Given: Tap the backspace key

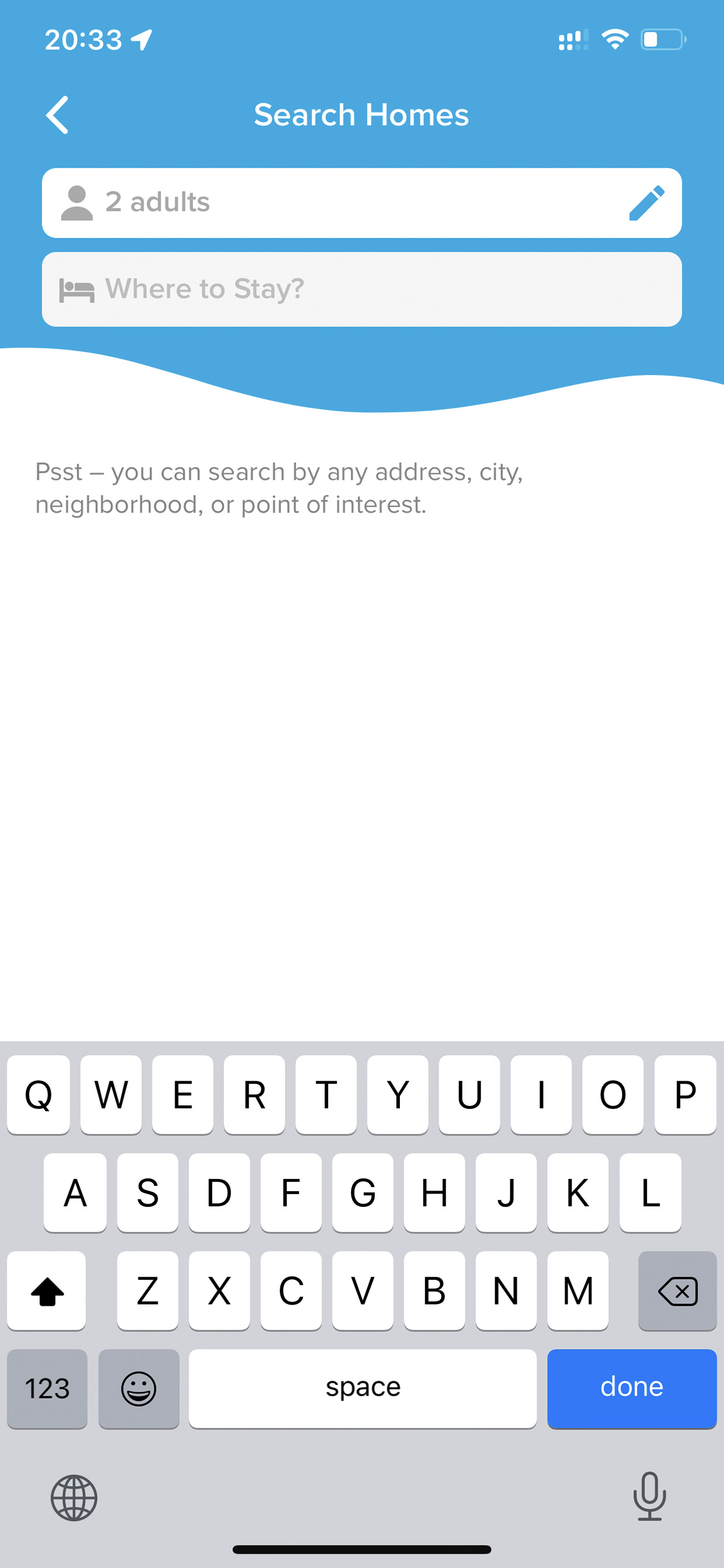Looking at the screenshot, I should 677,1291.
